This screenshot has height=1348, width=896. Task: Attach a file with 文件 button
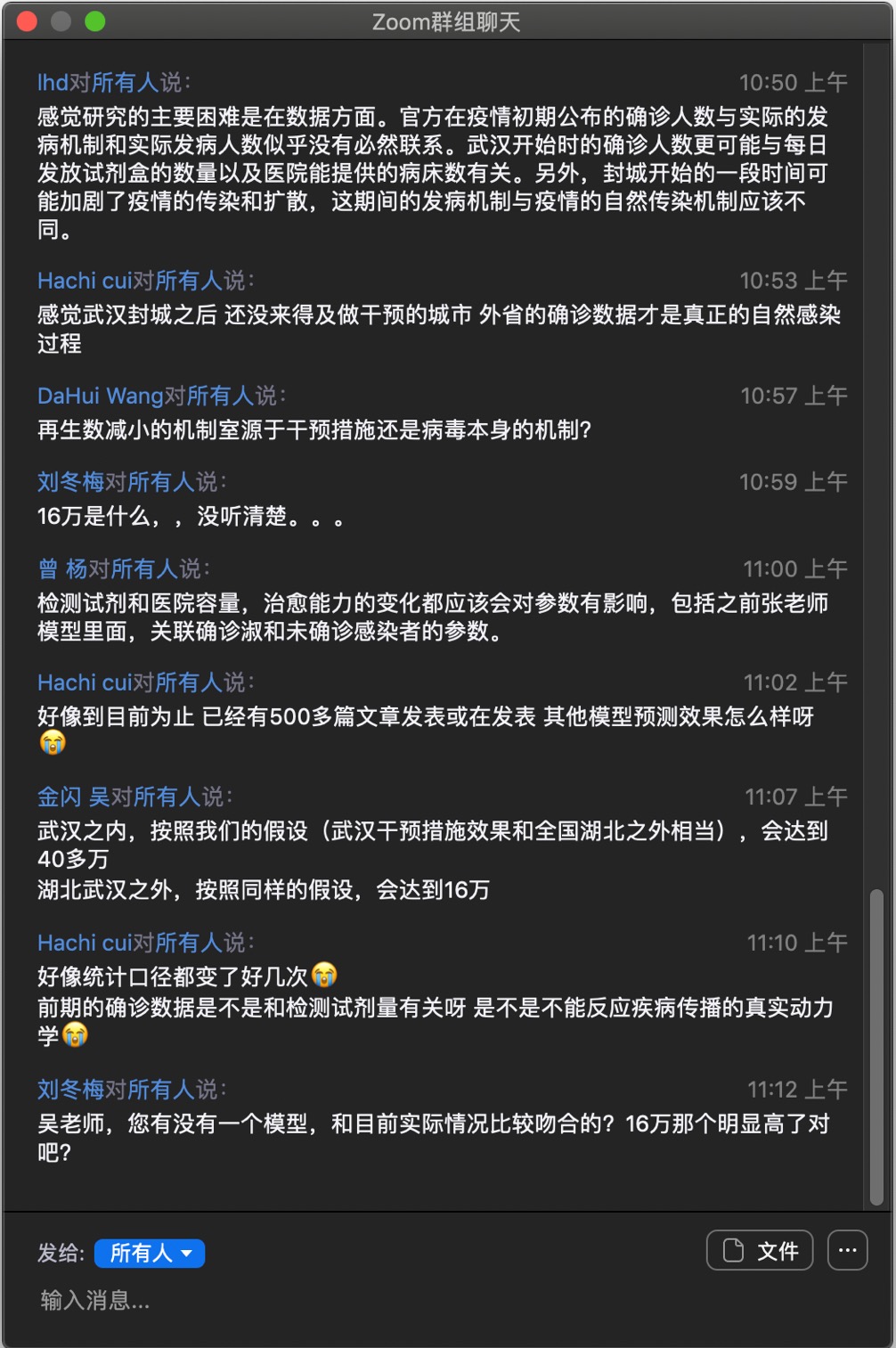(760, 1251)
